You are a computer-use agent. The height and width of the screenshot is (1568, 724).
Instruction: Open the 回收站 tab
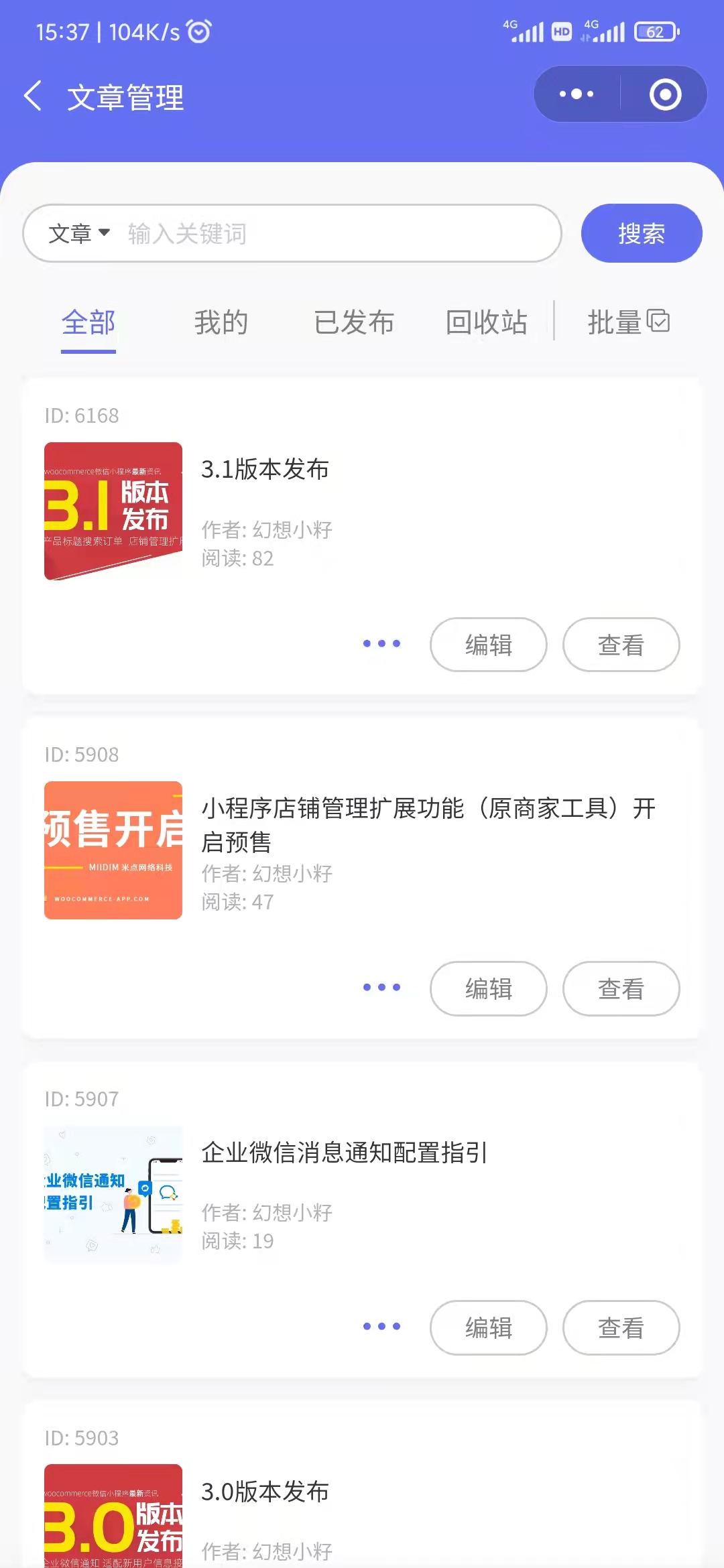click(x=487, y=322)
